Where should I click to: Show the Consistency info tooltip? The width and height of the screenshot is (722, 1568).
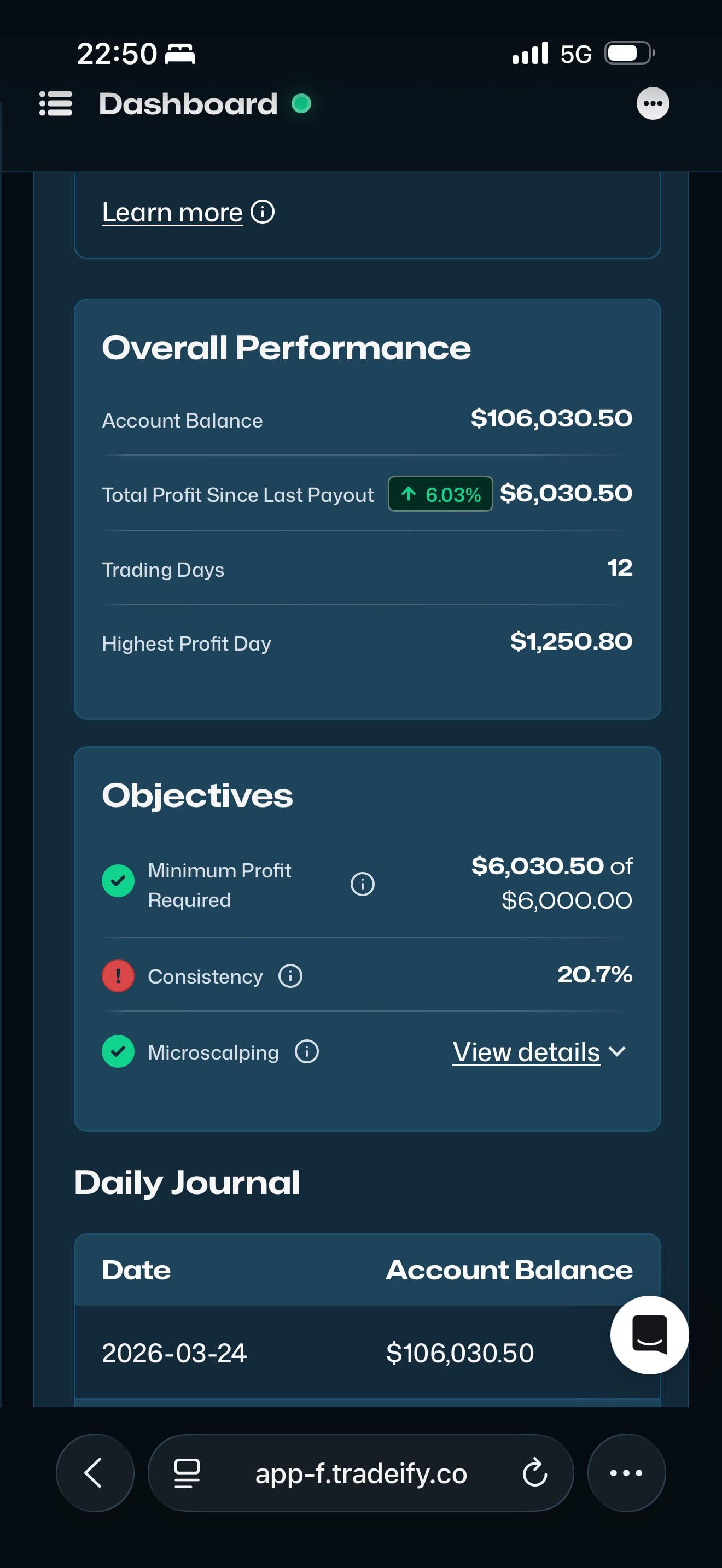[290, 976]
